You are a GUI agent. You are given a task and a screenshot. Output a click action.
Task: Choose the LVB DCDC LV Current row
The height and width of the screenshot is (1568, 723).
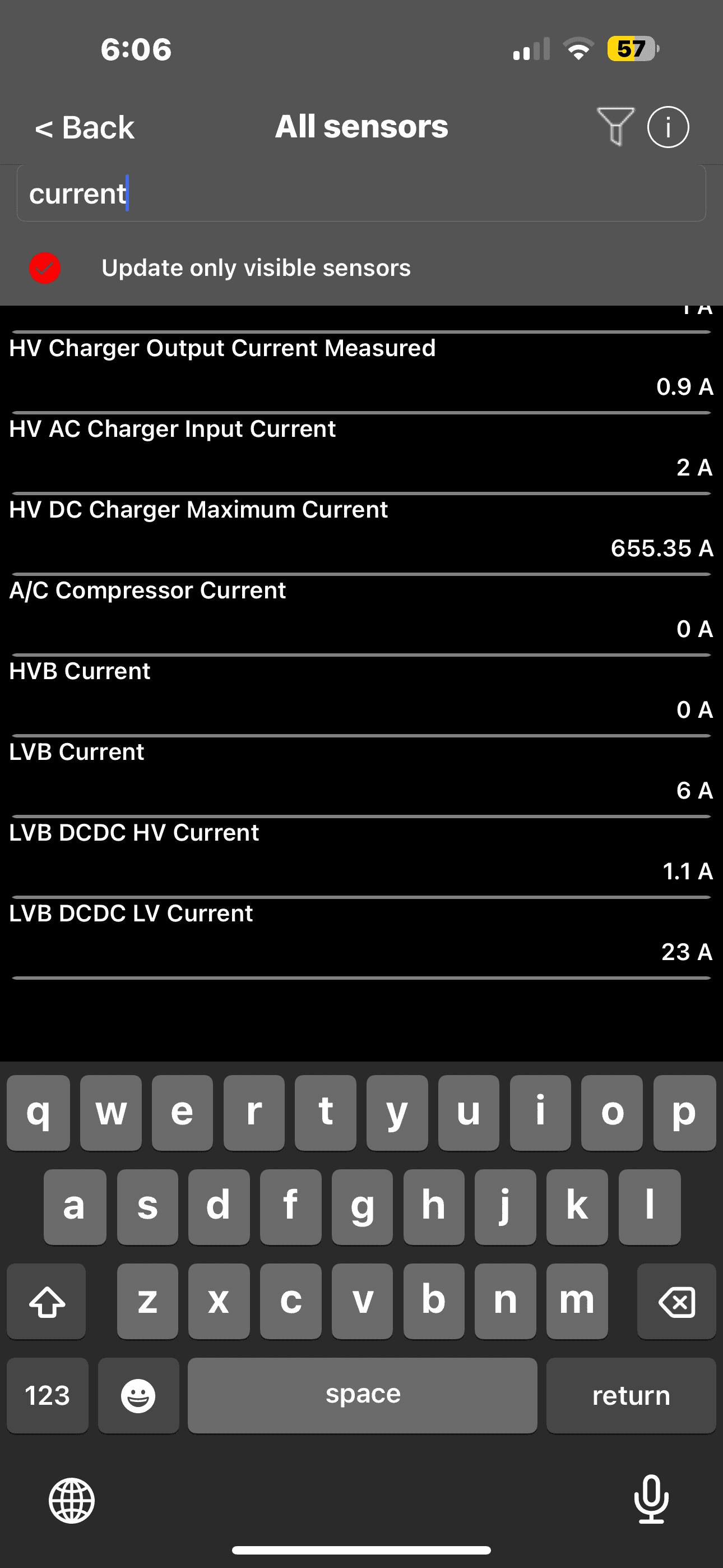(x=361, y=933)
